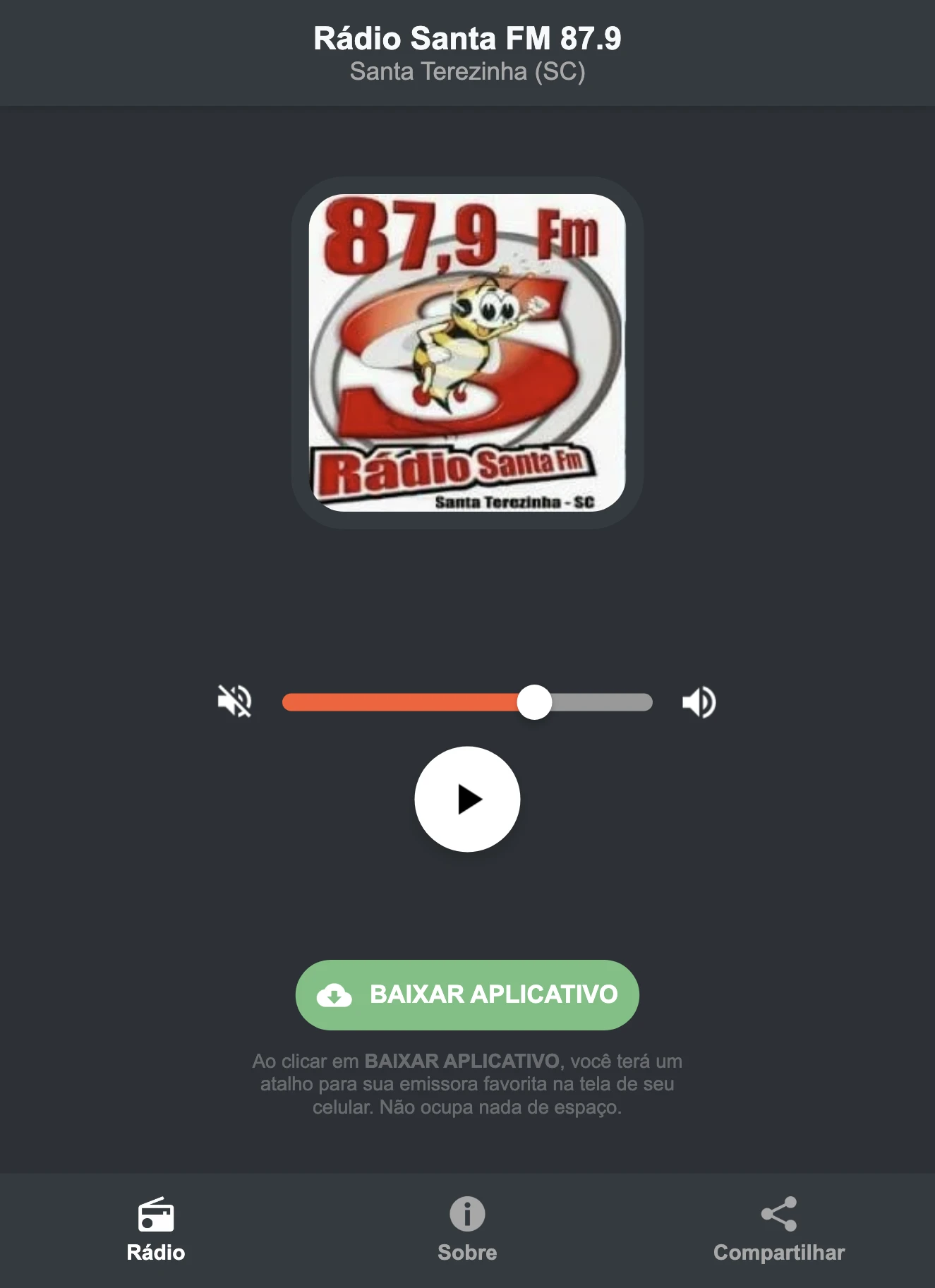Screen dimensions: 935x1288
Task: Click the BAIXAR APLICATIVO button
Action: [467, 995]
